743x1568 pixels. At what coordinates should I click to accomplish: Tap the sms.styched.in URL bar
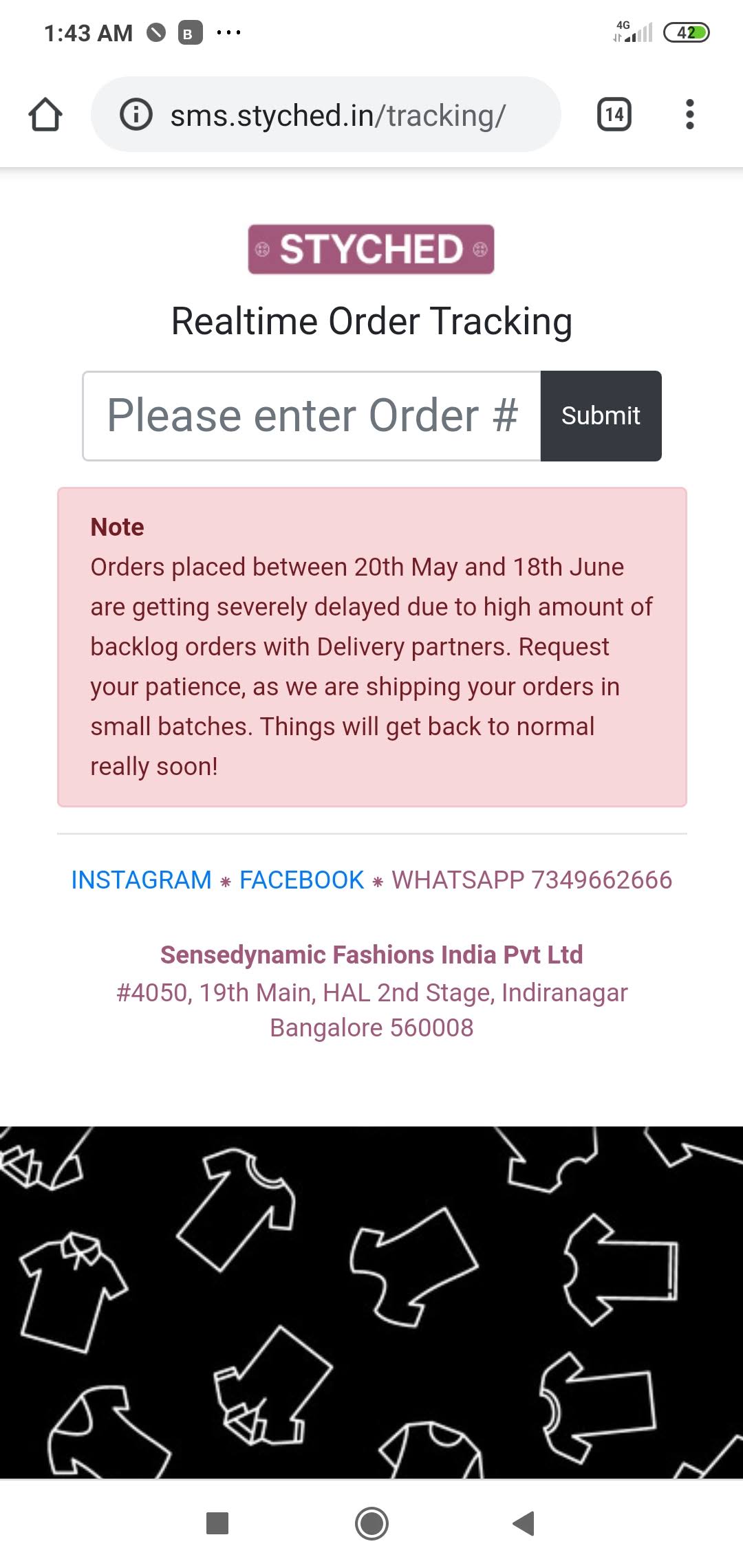pyautogui.click(x=326, y=114)
